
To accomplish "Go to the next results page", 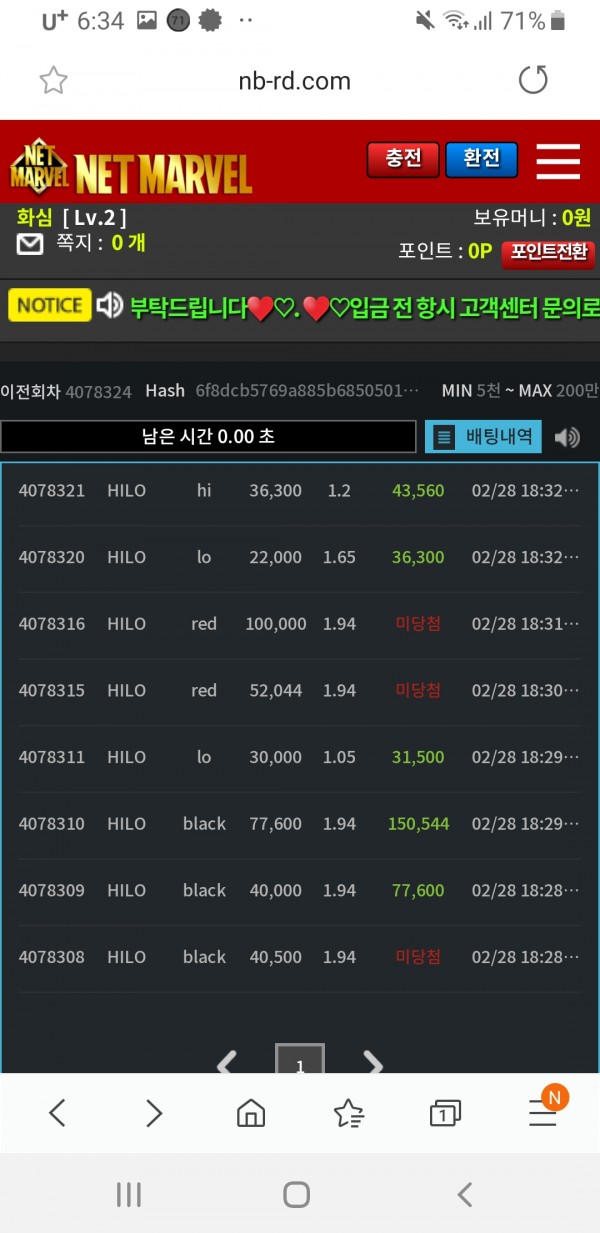I will [x=373, y=1064].
